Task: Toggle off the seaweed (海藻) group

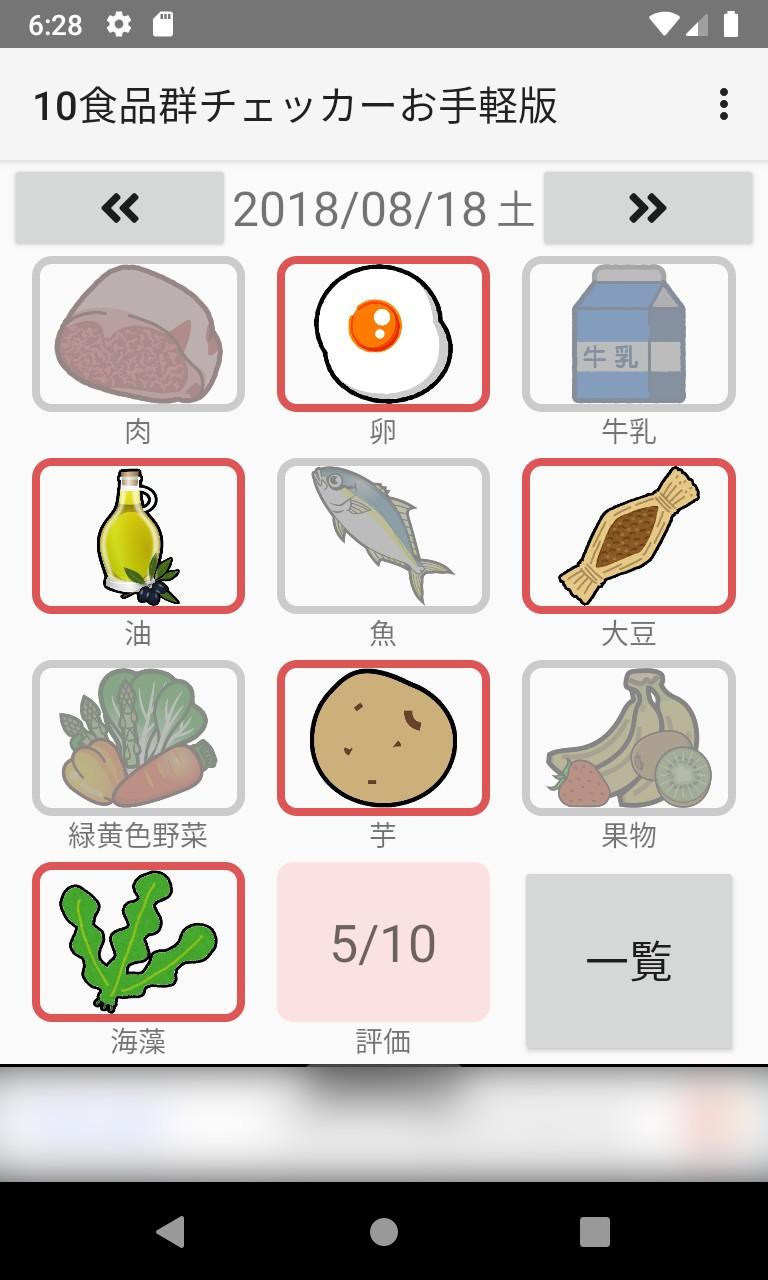Action: coord(138,941)
